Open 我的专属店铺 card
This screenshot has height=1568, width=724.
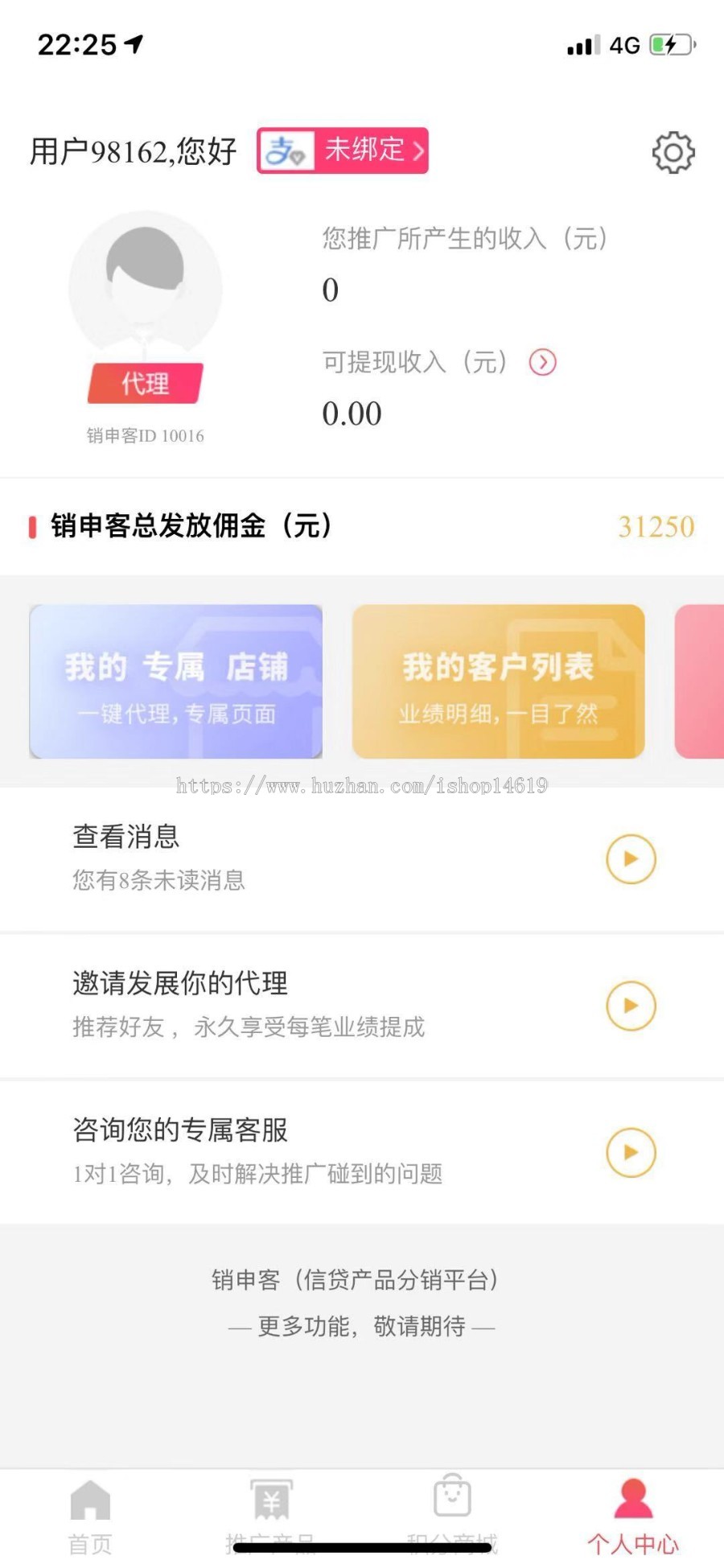[176, 681]
